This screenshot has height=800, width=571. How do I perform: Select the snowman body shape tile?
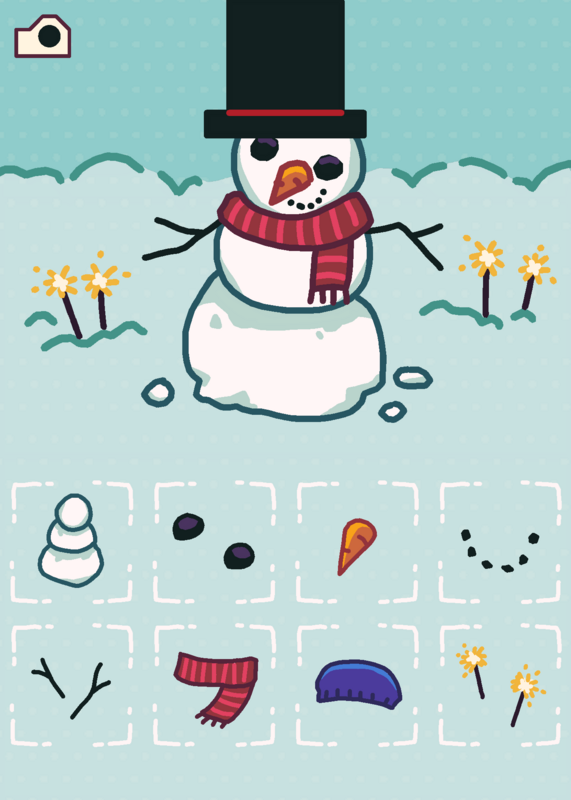(71, 542)
